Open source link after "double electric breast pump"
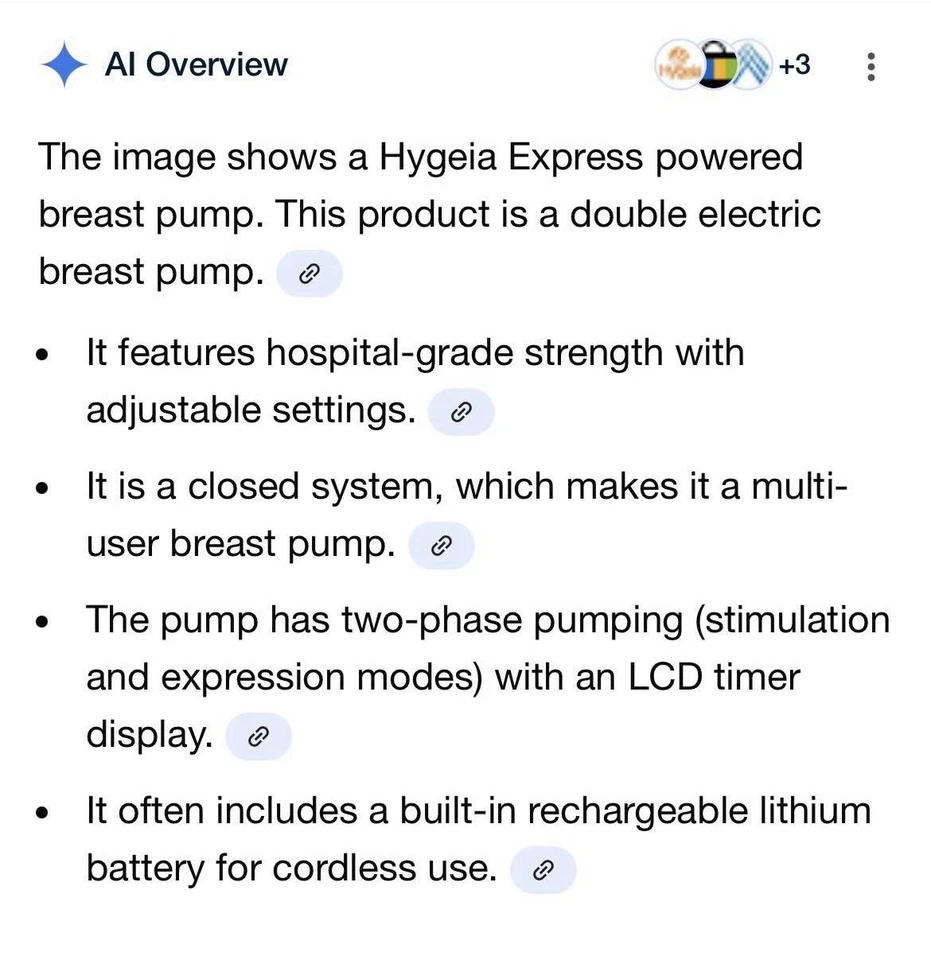 [x=309, y=275]
